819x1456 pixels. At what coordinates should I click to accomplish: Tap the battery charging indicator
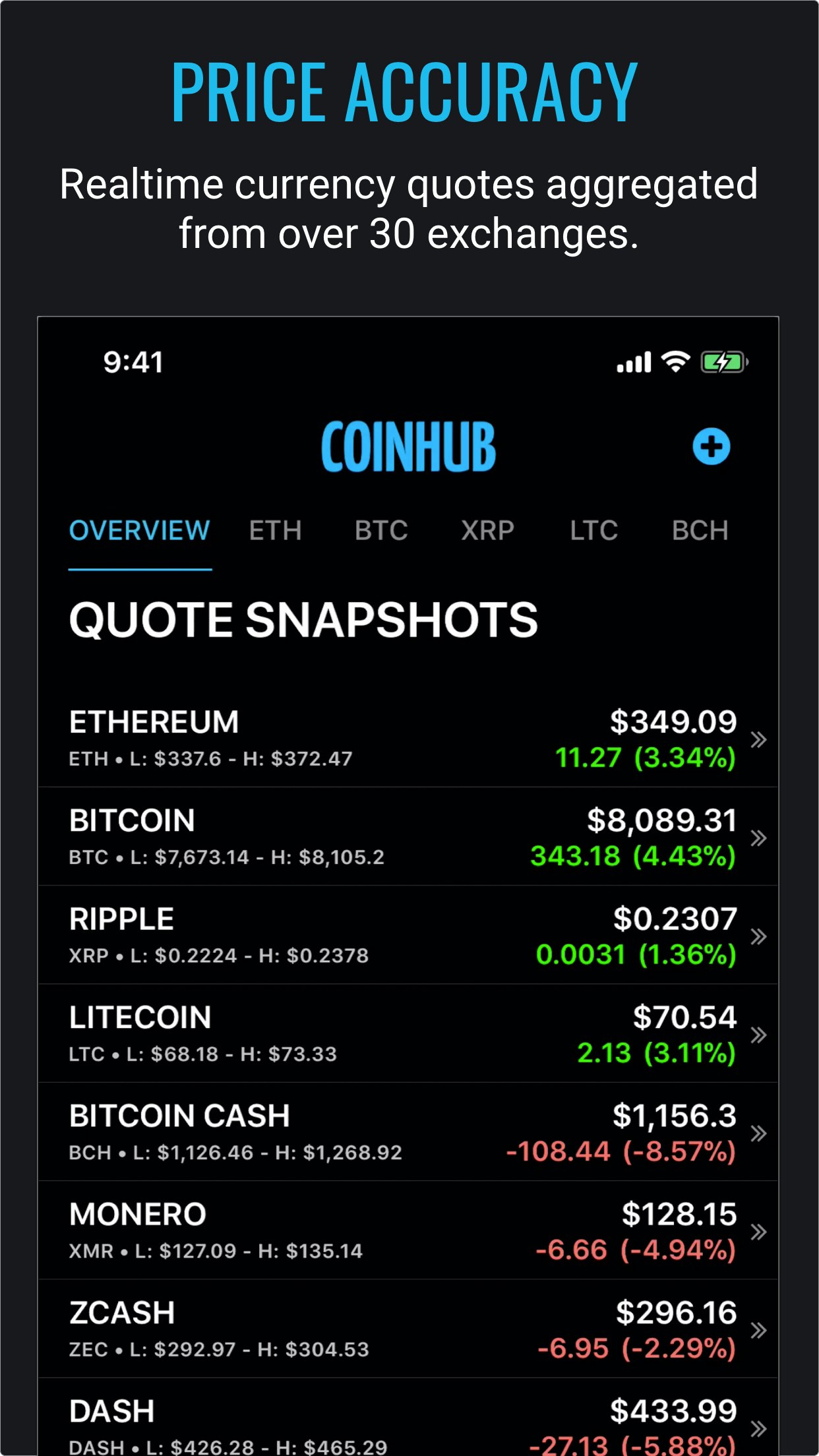click(722, 361)
